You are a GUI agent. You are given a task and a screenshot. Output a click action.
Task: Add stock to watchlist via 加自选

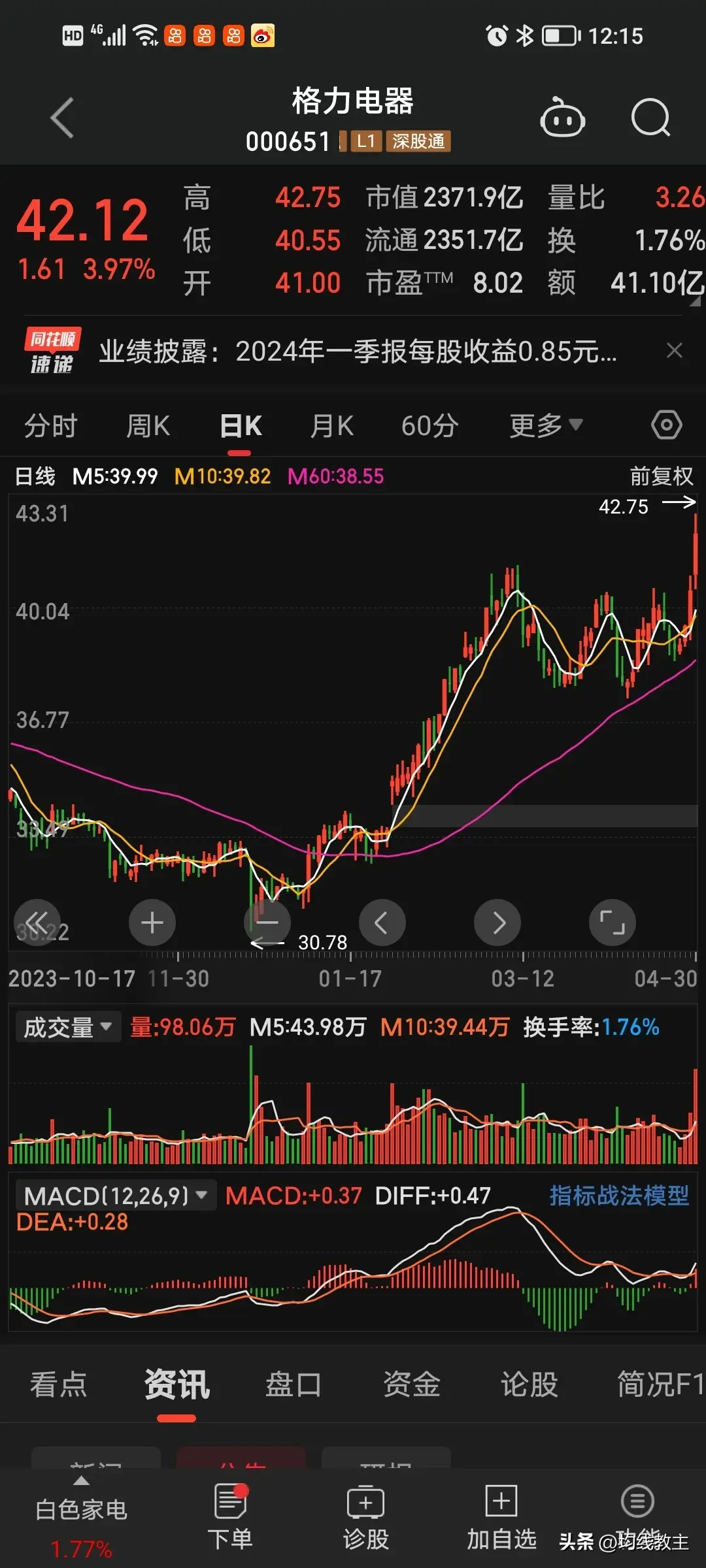click(x=501, y=1516)
